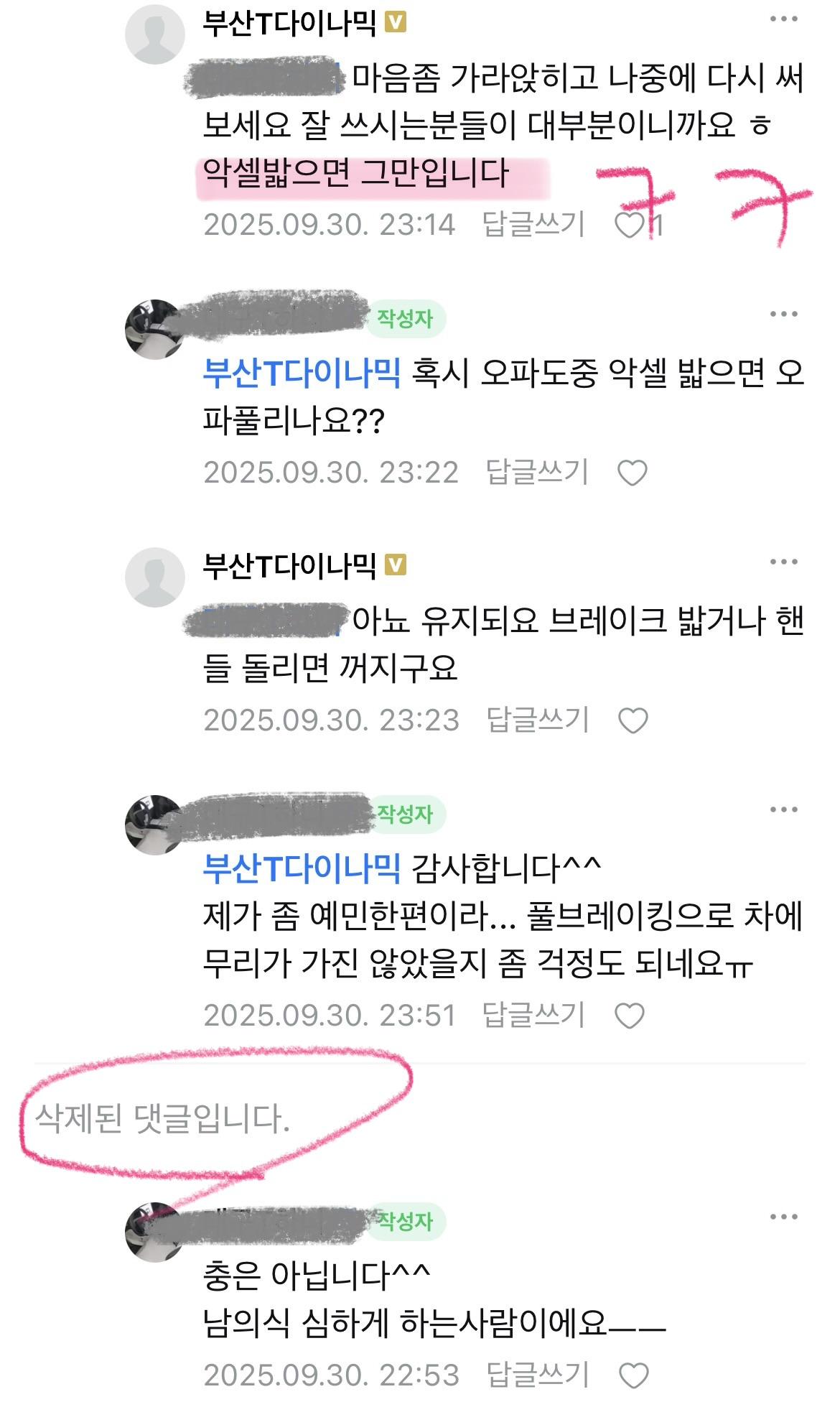Open overflow menu on the 23:51 comment
Screen dimensions: 840x1402
(x=783, y=809)
